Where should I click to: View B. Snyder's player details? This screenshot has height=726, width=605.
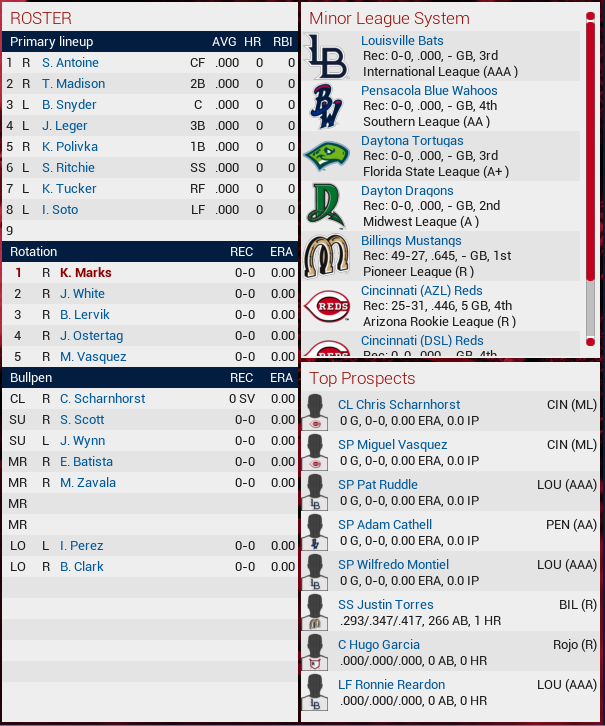tap(67, 105)
